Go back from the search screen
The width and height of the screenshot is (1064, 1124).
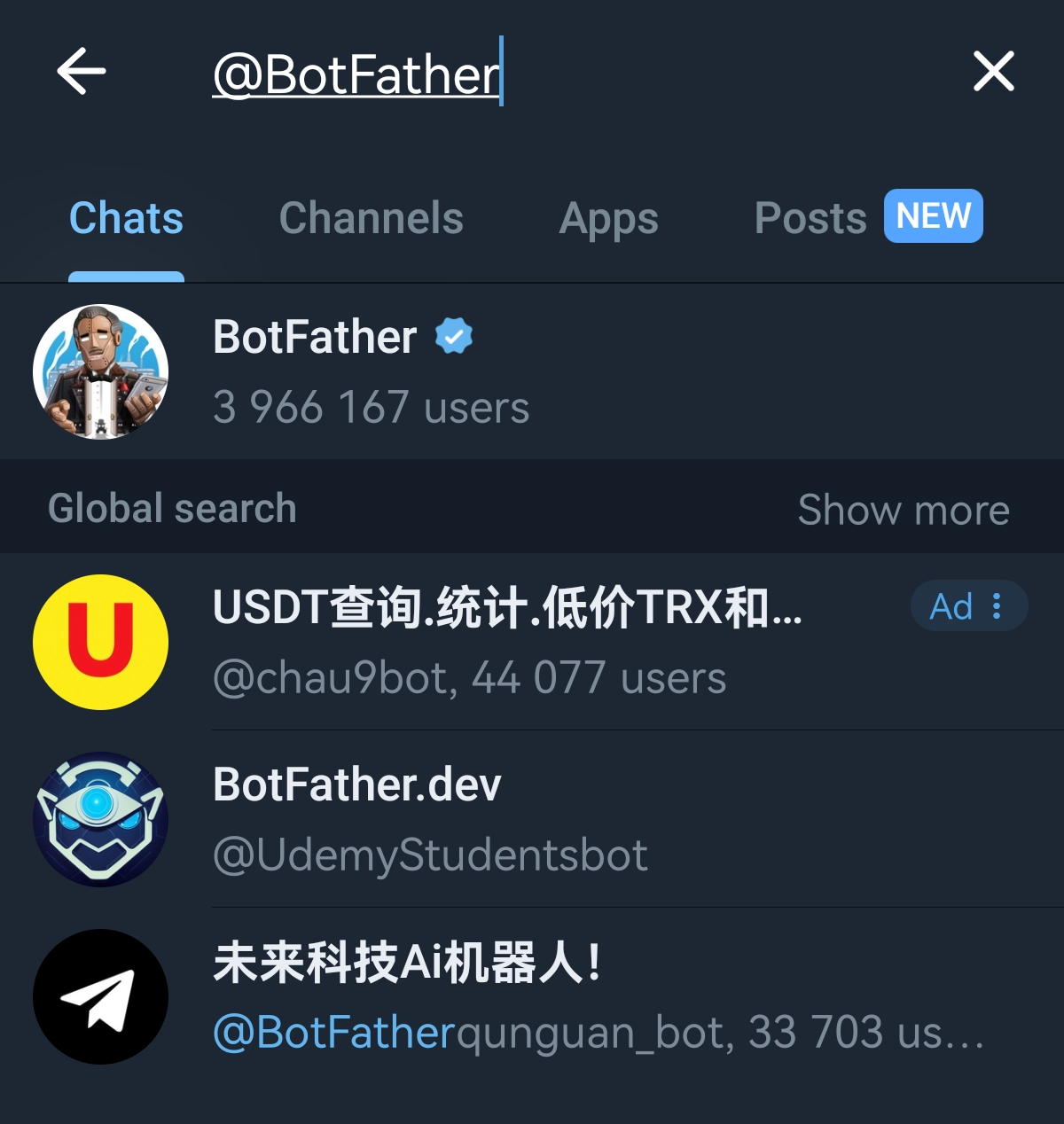coord(82,72)
